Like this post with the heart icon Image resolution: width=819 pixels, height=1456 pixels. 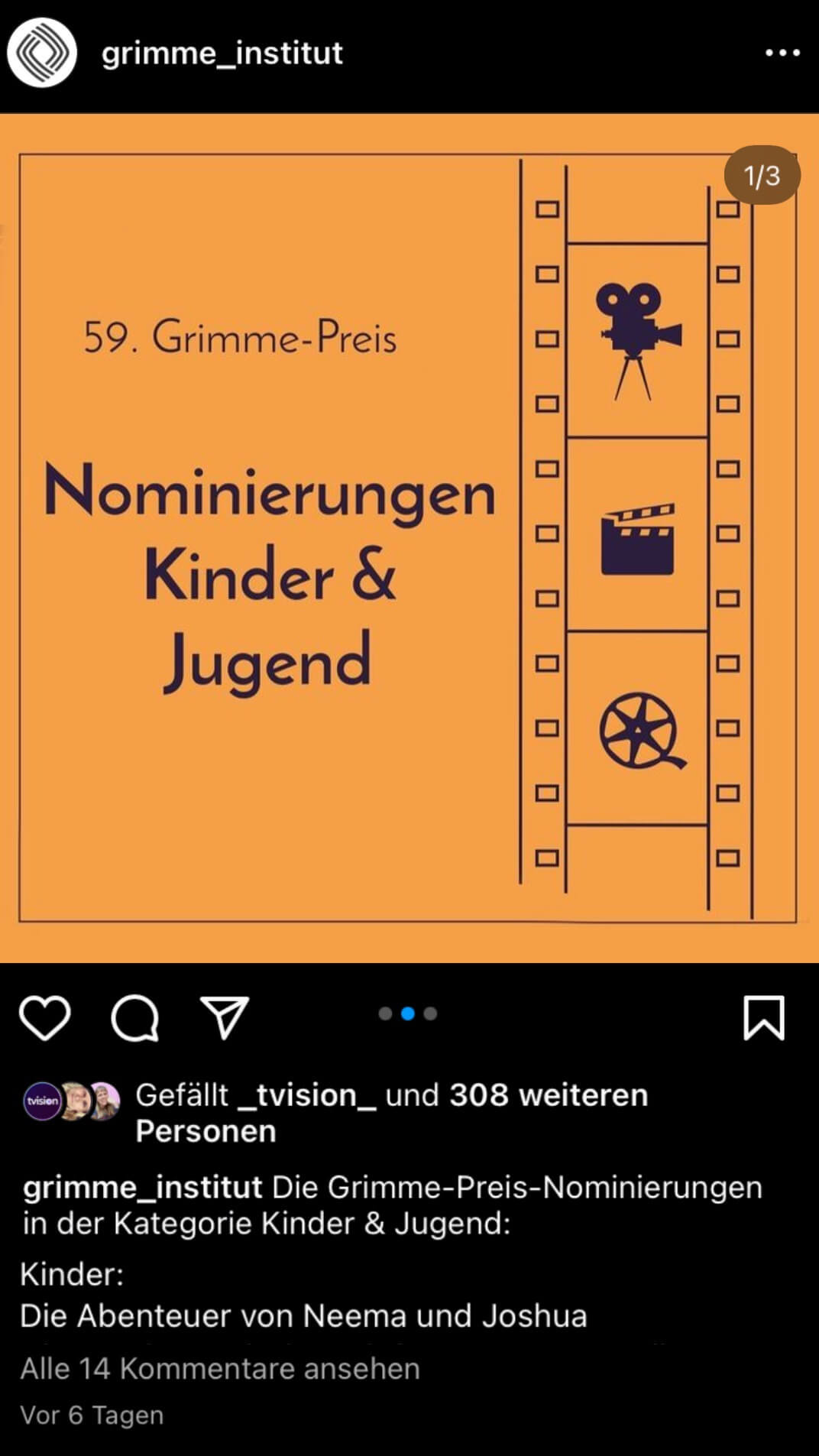[45, 1018]
